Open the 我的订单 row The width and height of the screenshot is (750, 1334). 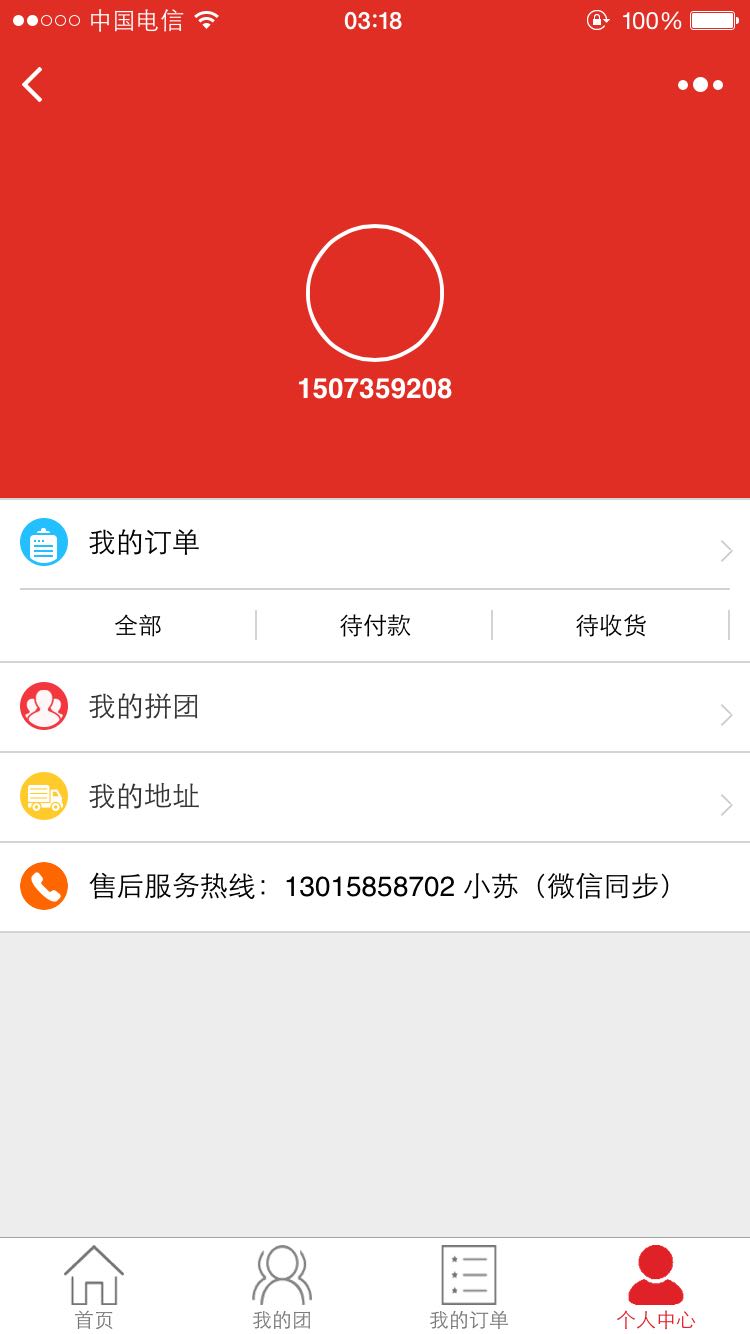pyautogui.click(x=375, y=544)
